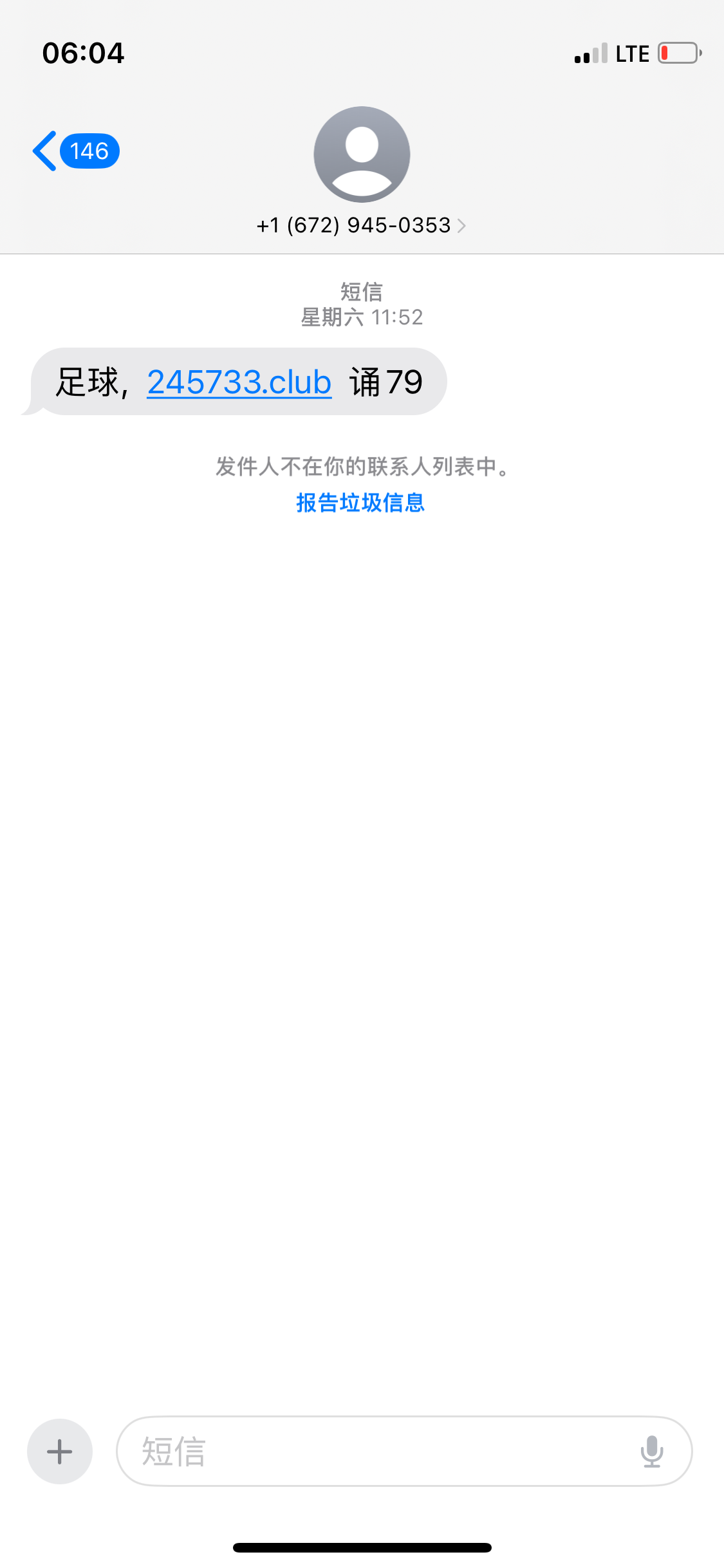Tap 报告垃圾信息 to report junk

[x=360, y=503]
